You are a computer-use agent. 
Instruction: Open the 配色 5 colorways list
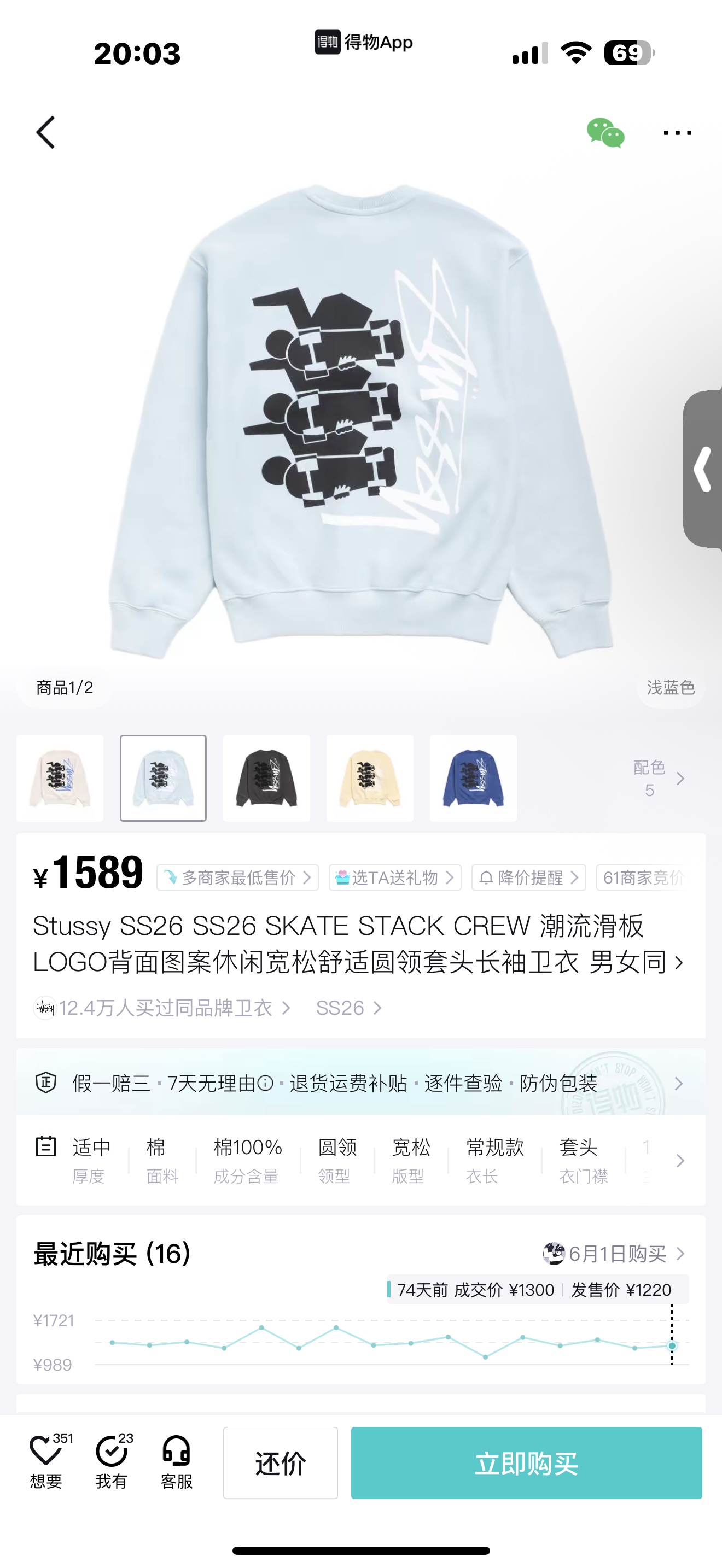pos(659,778)
